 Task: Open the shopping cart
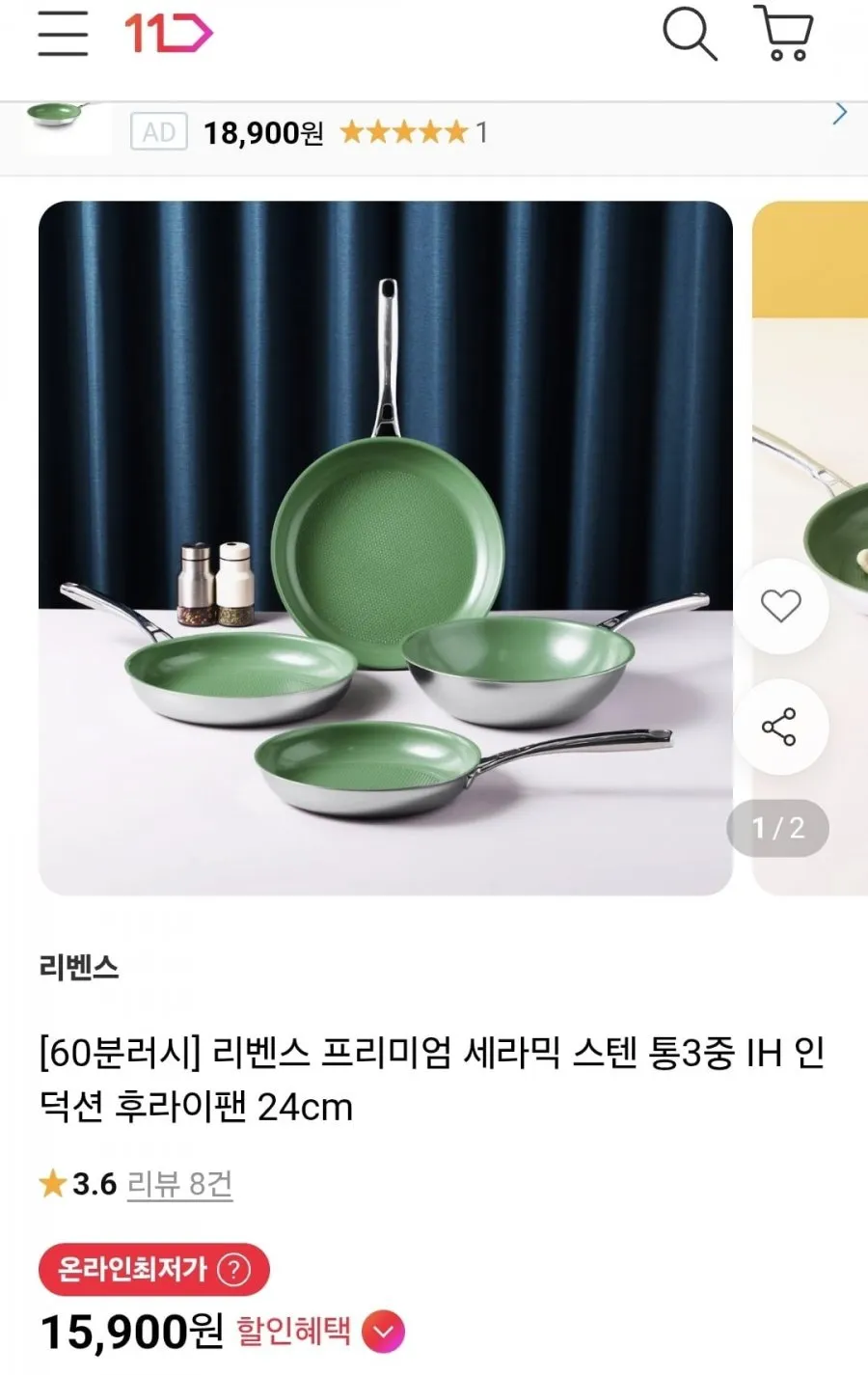point(783,34)
